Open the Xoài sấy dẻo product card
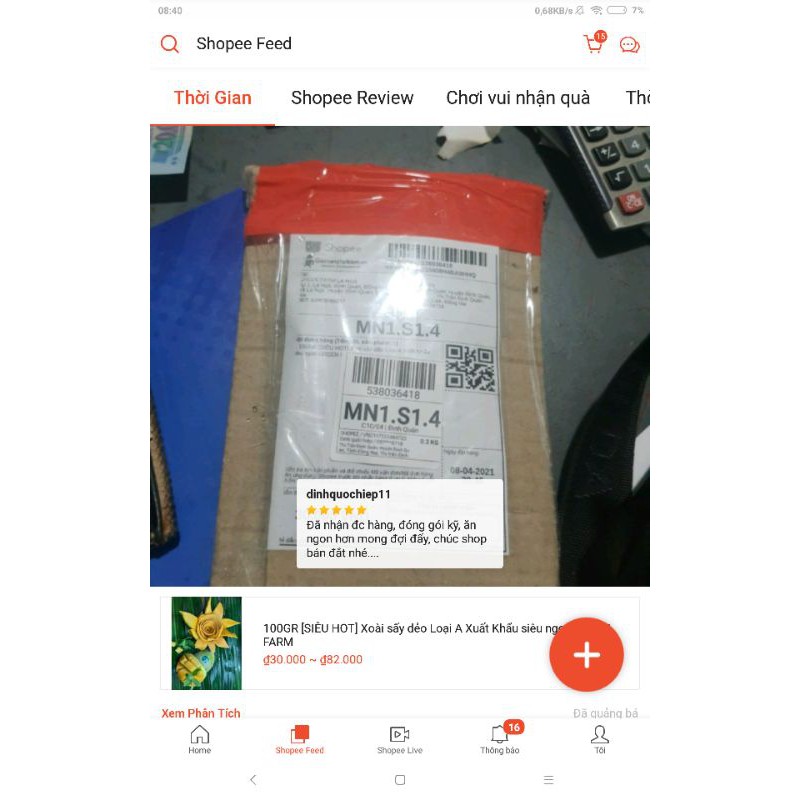 [x=400, y=643]
